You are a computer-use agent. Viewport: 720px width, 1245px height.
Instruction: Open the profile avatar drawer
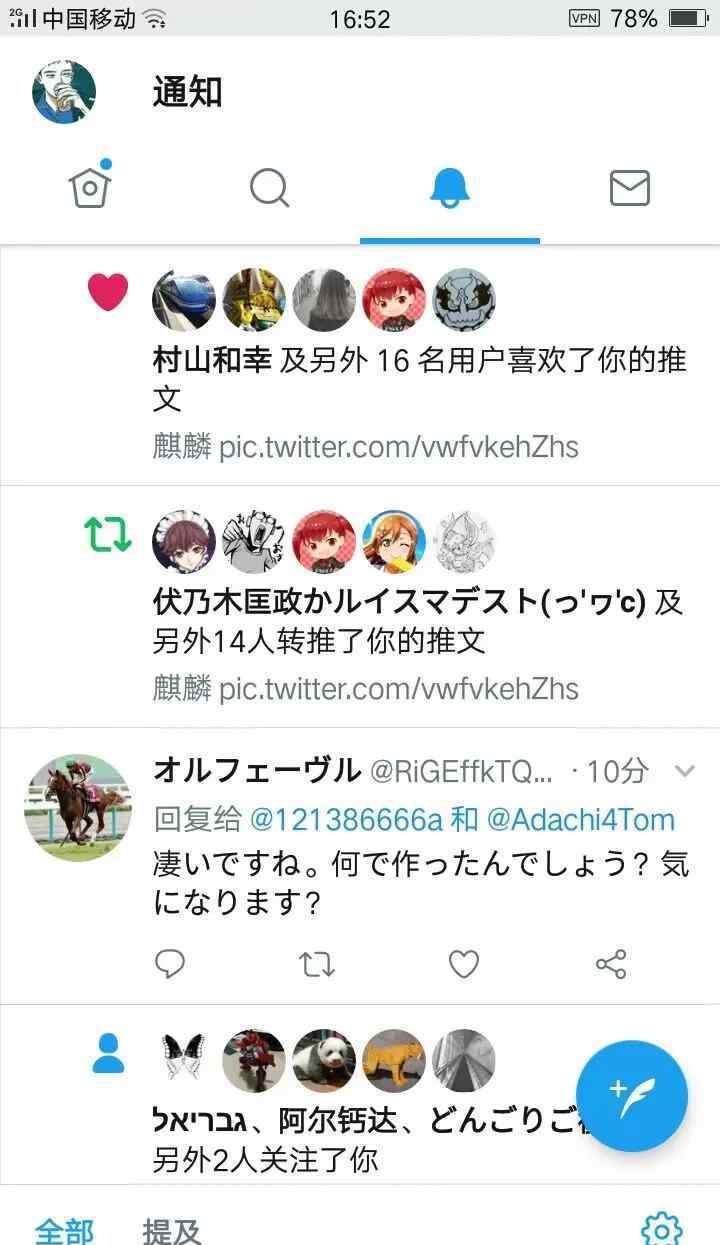tap(64, 92)
